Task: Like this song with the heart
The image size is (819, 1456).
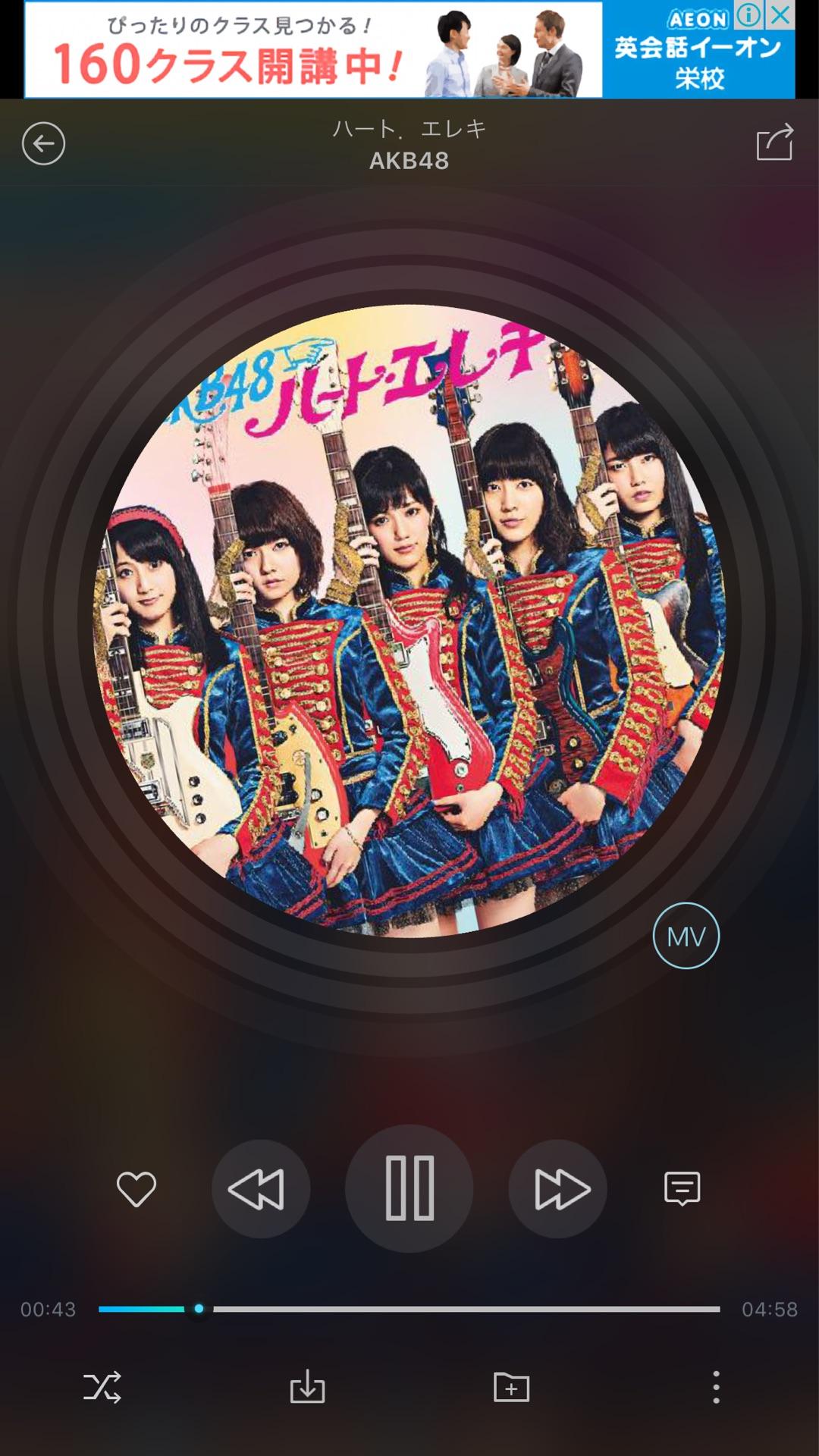Action: click(x=136, y=1188)
